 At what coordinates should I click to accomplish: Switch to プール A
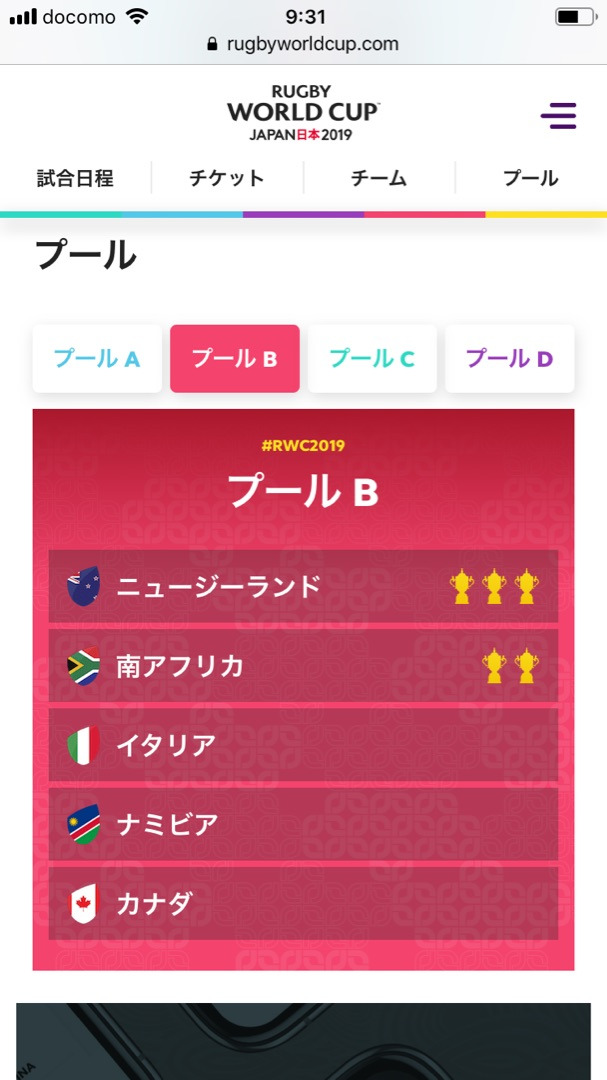[97, 359]
